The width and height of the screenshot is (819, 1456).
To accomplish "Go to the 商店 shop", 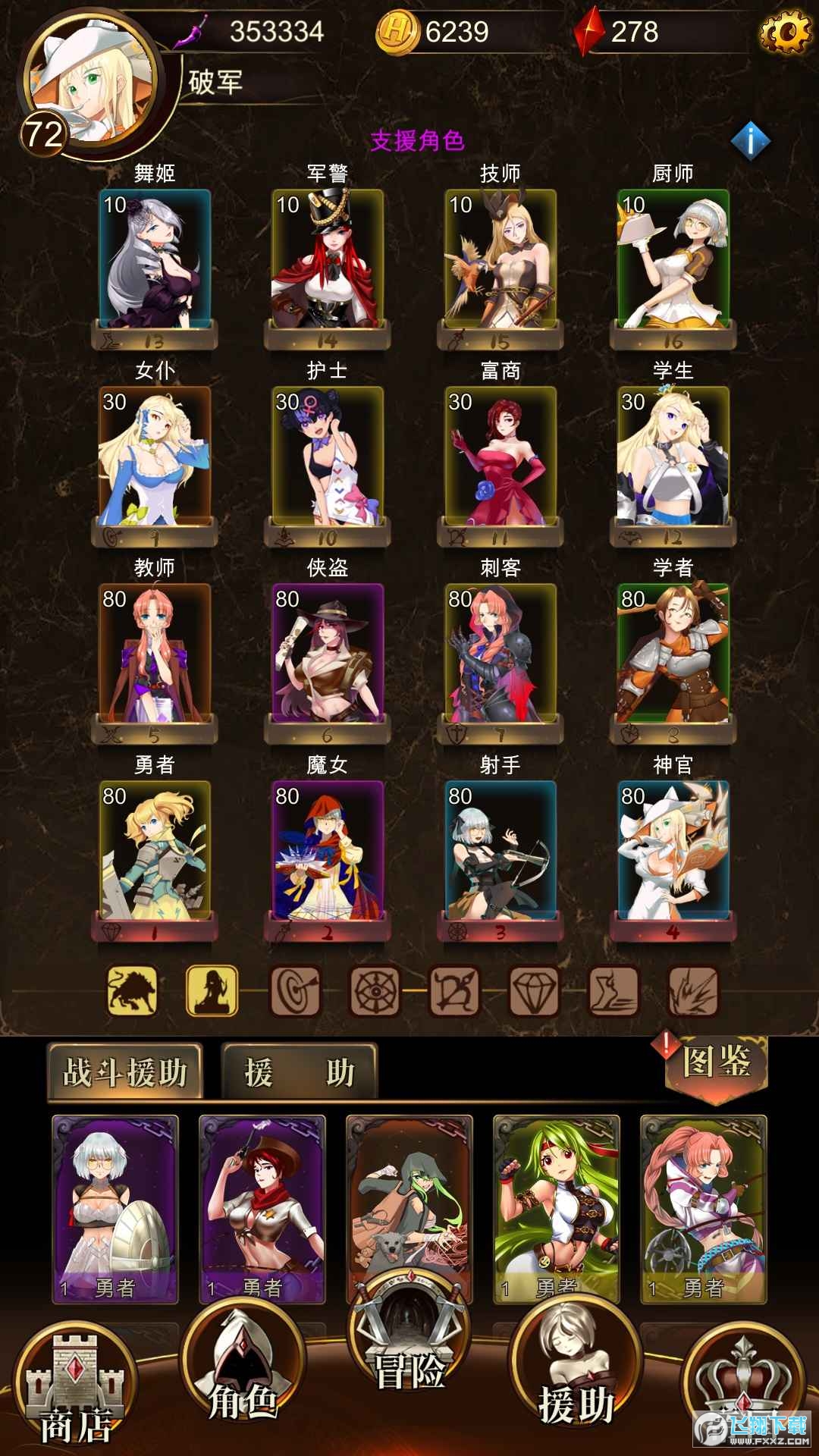I will click(76, 1394).
